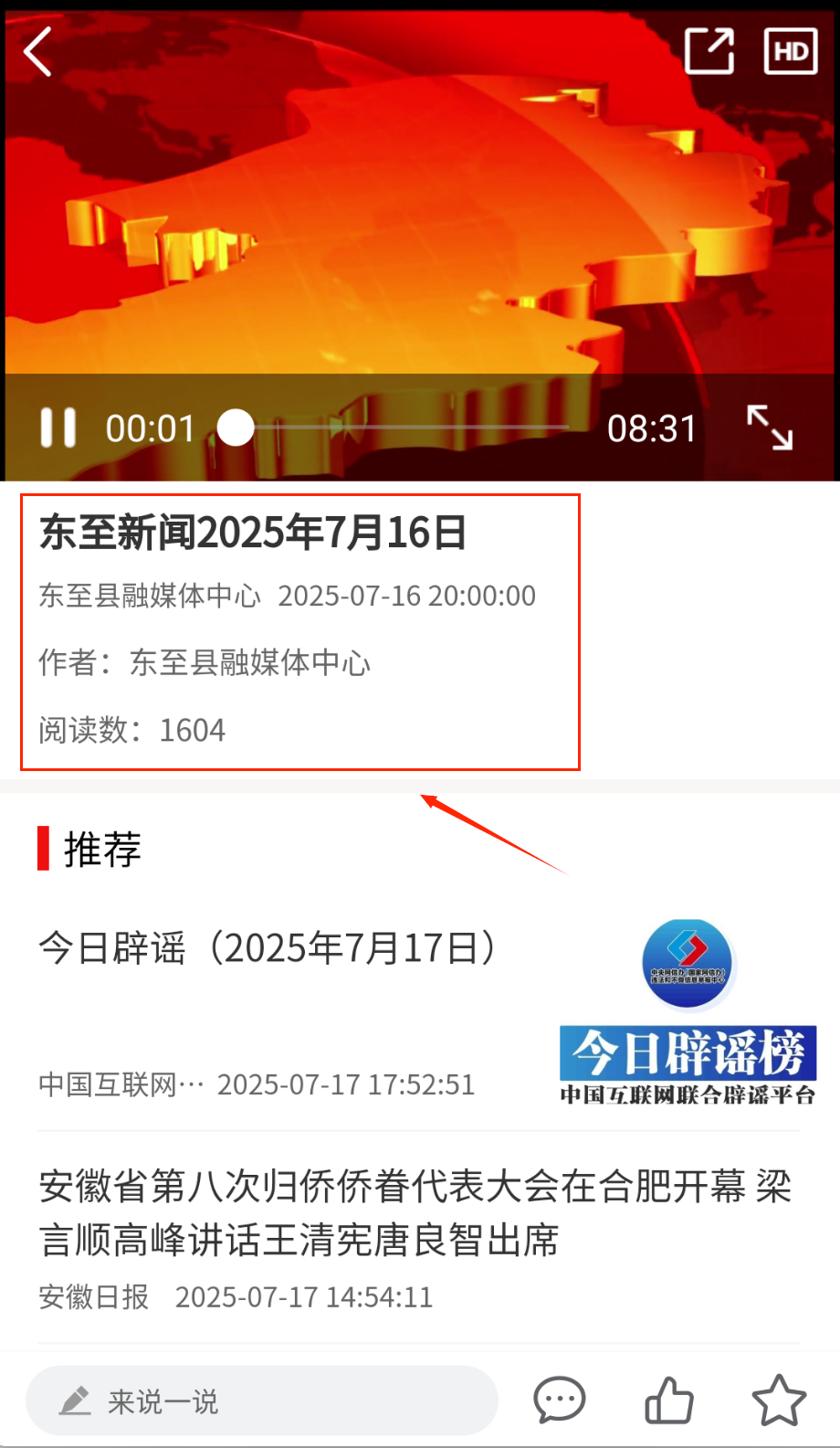Add this video to favorites

click(x=779, y=1400)
